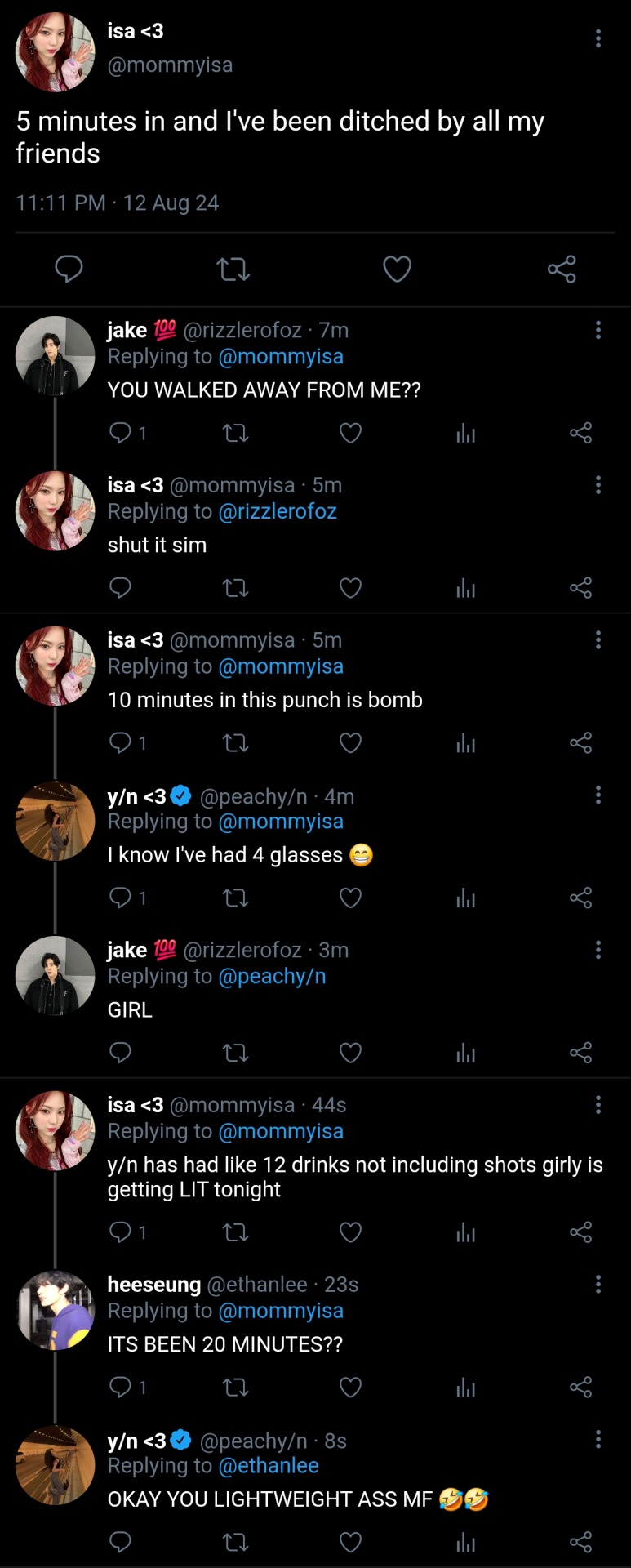Image resolution: width=631 pixels, height=1568 pixels.
Task: View analytics for isa's "12 drinks" reply
Action: tap(465, 1232)
